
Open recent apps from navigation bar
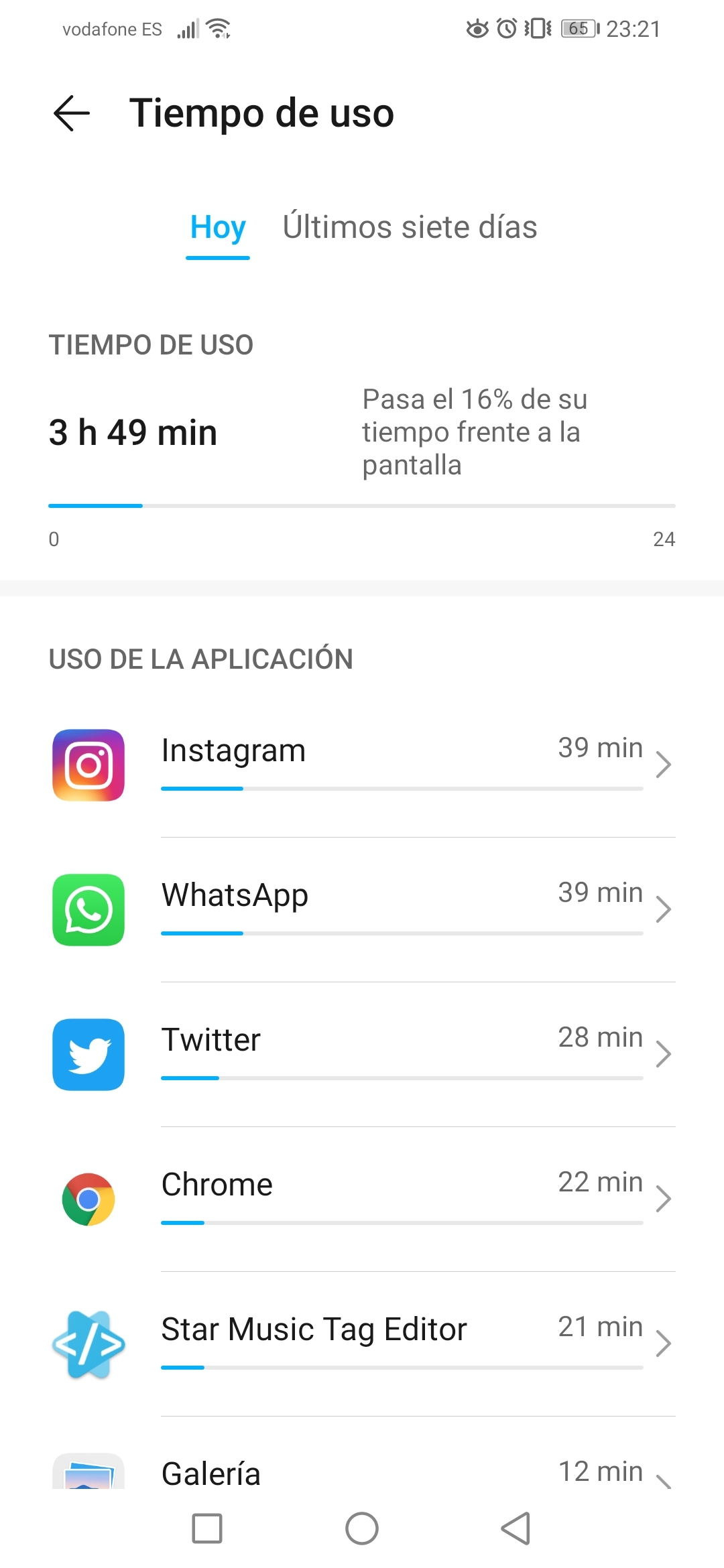point(207,1528)
